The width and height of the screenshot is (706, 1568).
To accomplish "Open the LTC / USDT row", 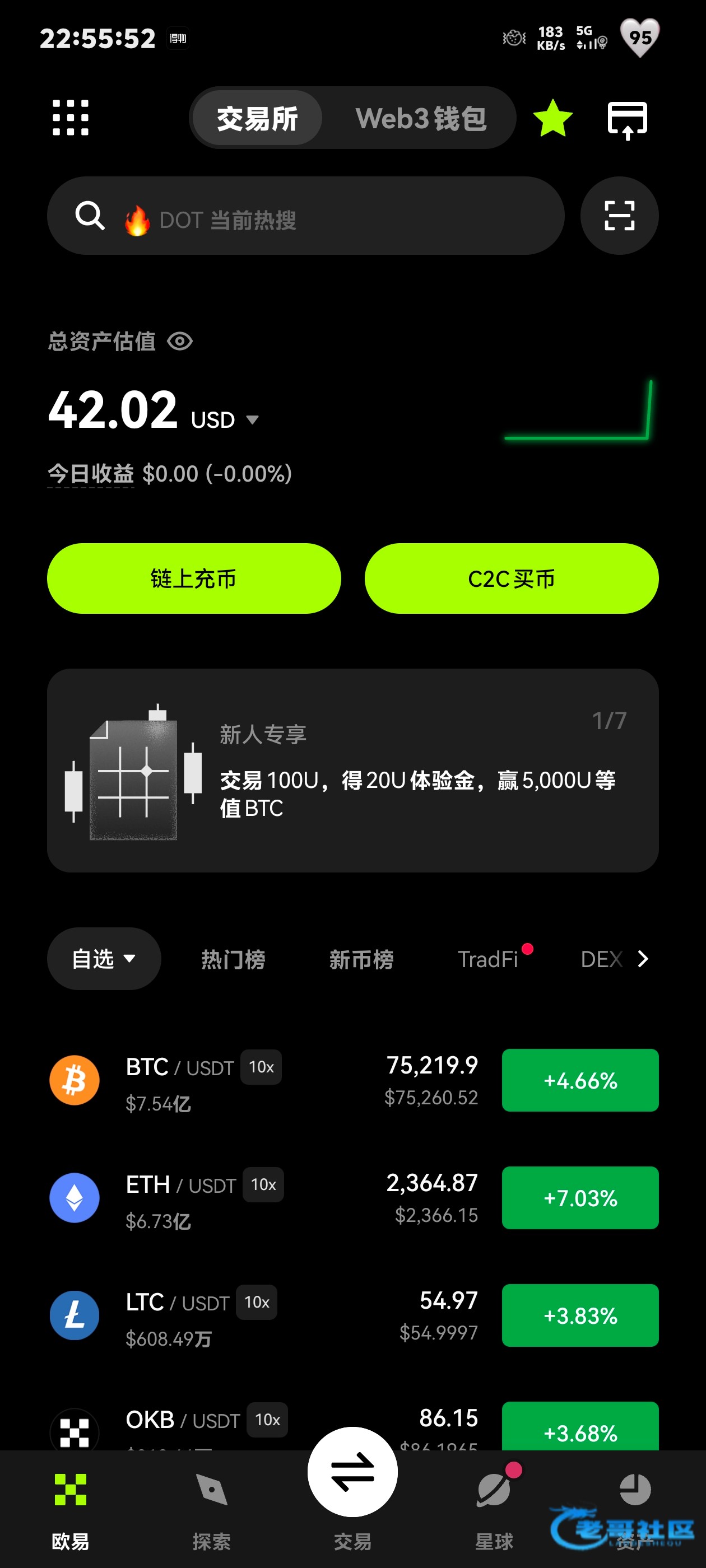I will pos(352,1315).
